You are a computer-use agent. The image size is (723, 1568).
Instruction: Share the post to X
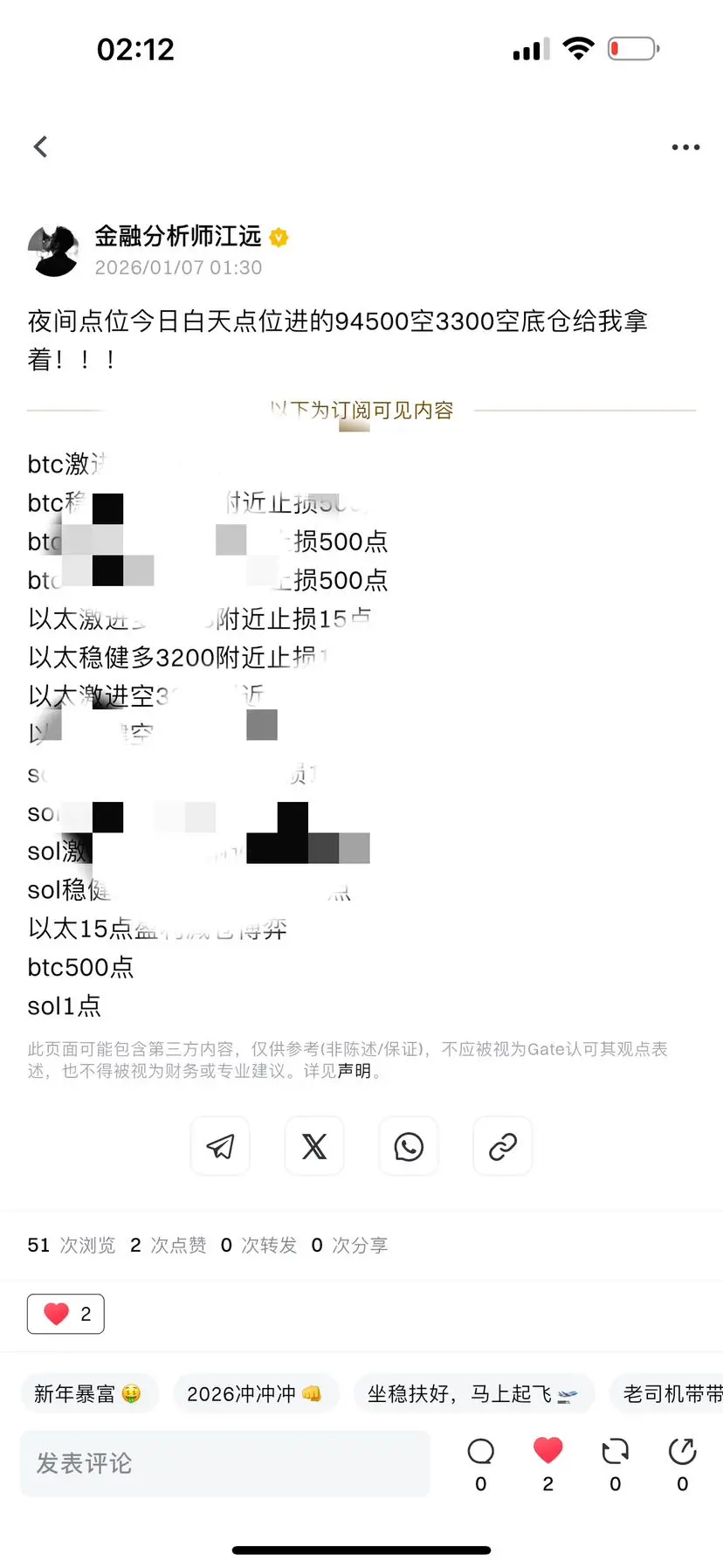(x=314, y=1145)
